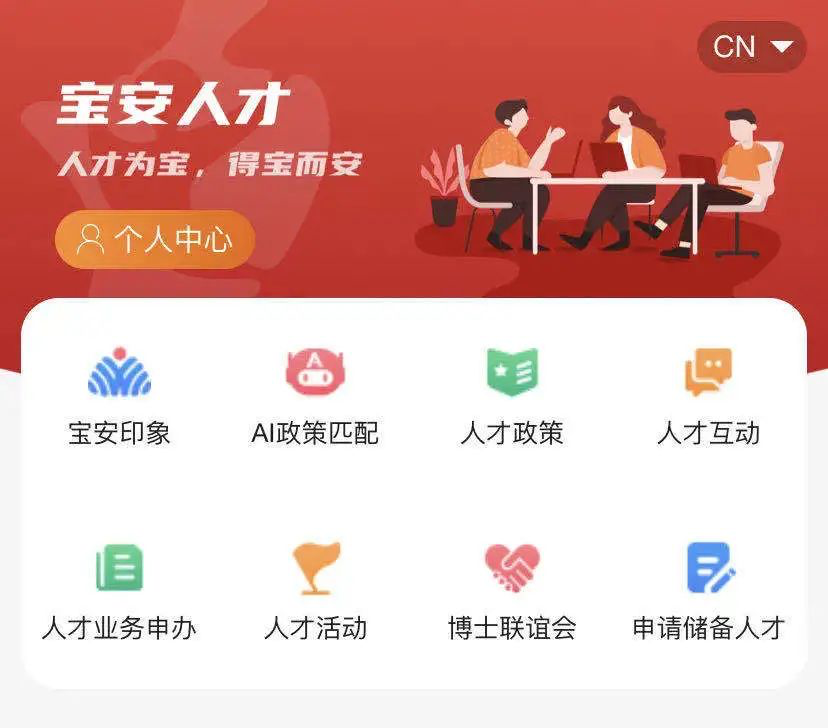828x728 pixels.
Task: Launch AI政策匹配
Action: point(315,395)
